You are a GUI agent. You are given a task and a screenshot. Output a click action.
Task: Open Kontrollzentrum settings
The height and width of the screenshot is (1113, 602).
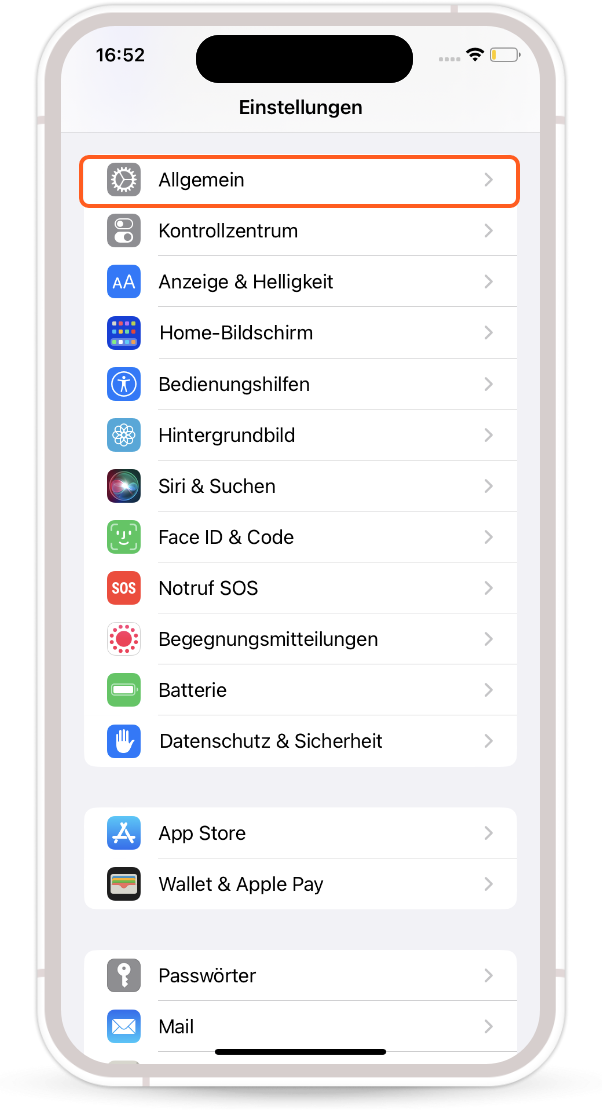pyautogui.click(x=300, y=231)
